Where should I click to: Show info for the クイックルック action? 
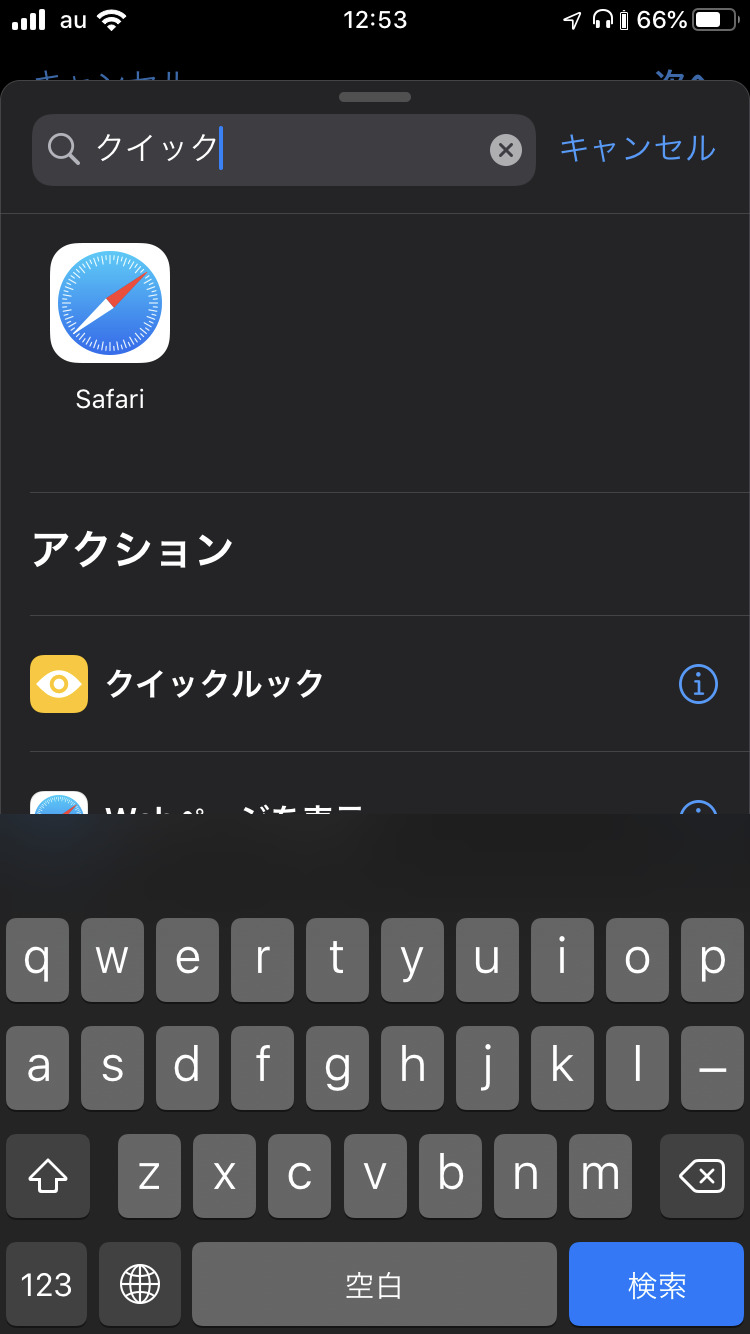pos(698,684)
